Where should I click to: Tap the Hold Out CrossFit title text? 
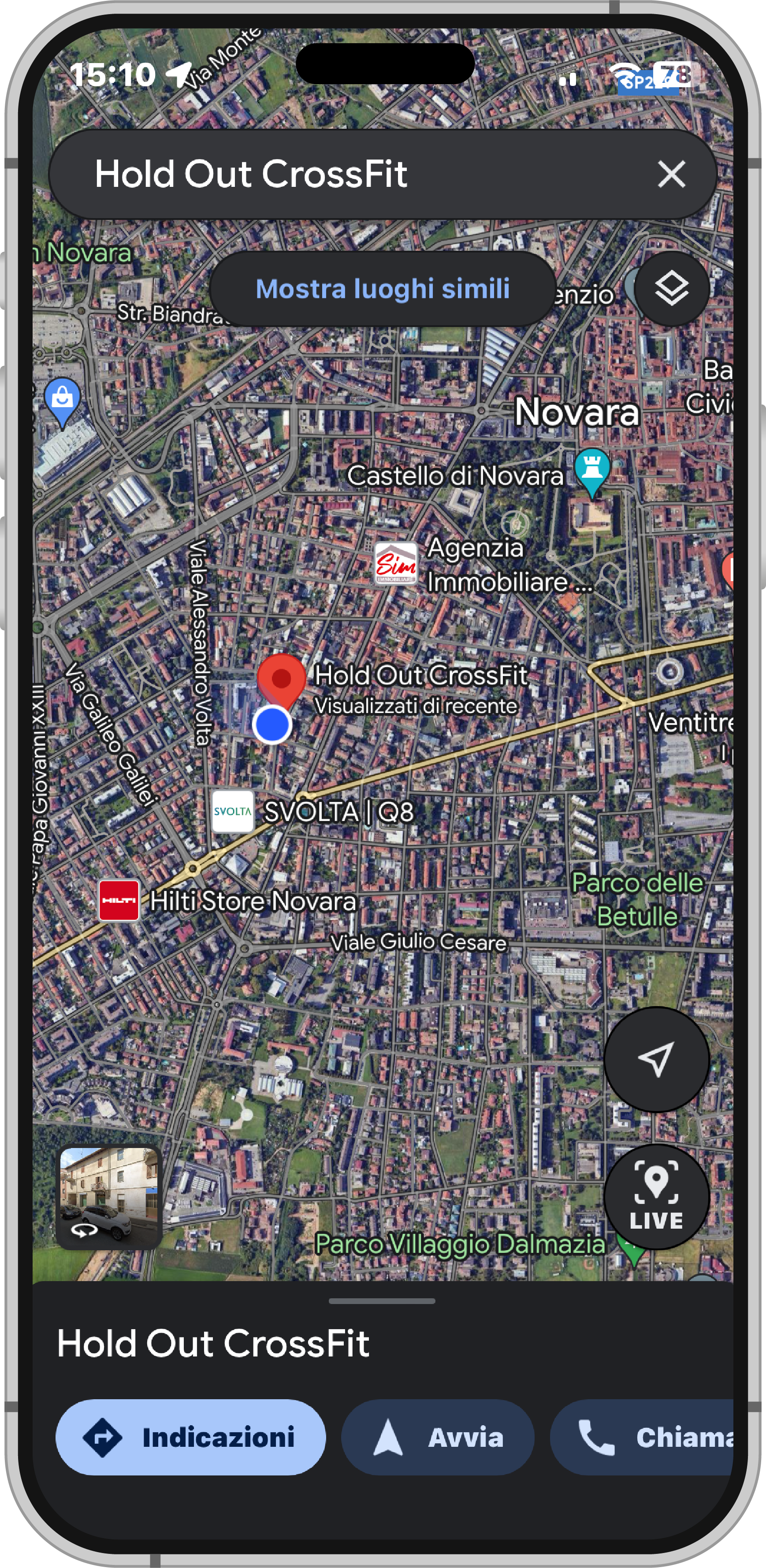[214, 1343]
